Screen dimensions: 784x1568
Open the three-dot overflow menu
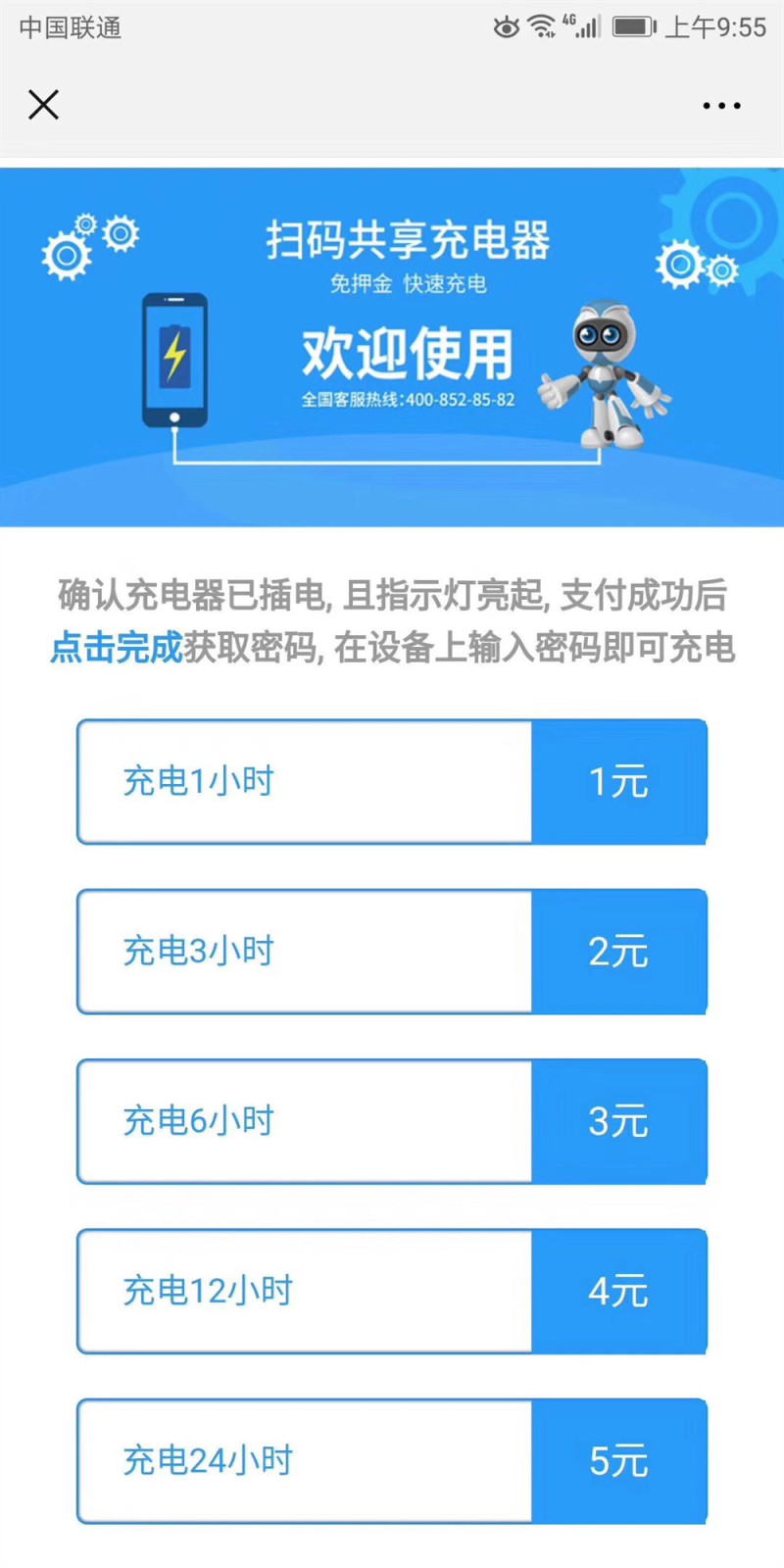[x=721, y=105]
